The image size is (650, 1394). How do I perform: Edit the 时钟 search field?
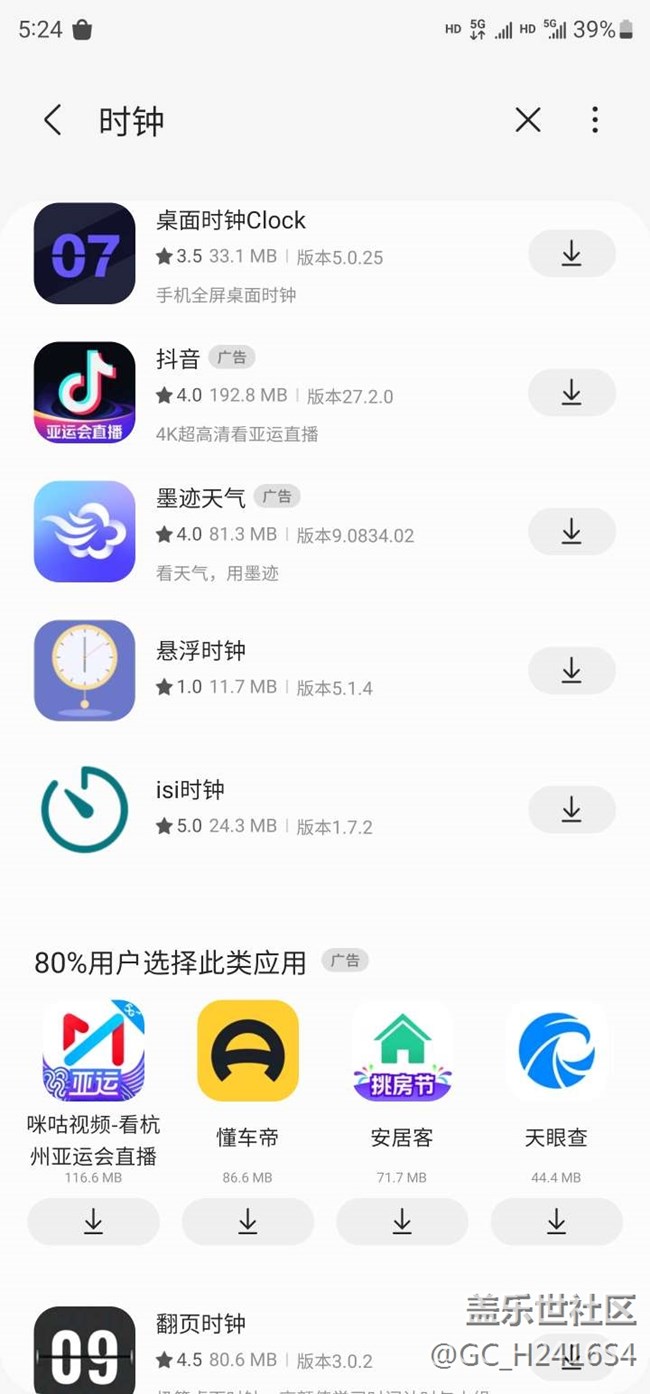(300, 121)
